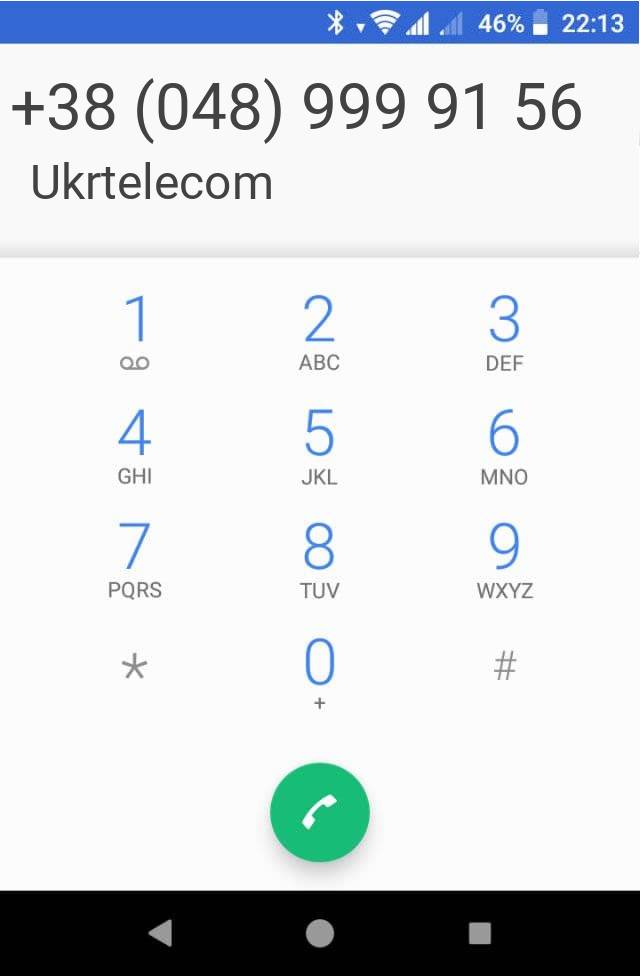640x976 pixels.
Task: Enter the hash pound key
Action: pos(504,666)
